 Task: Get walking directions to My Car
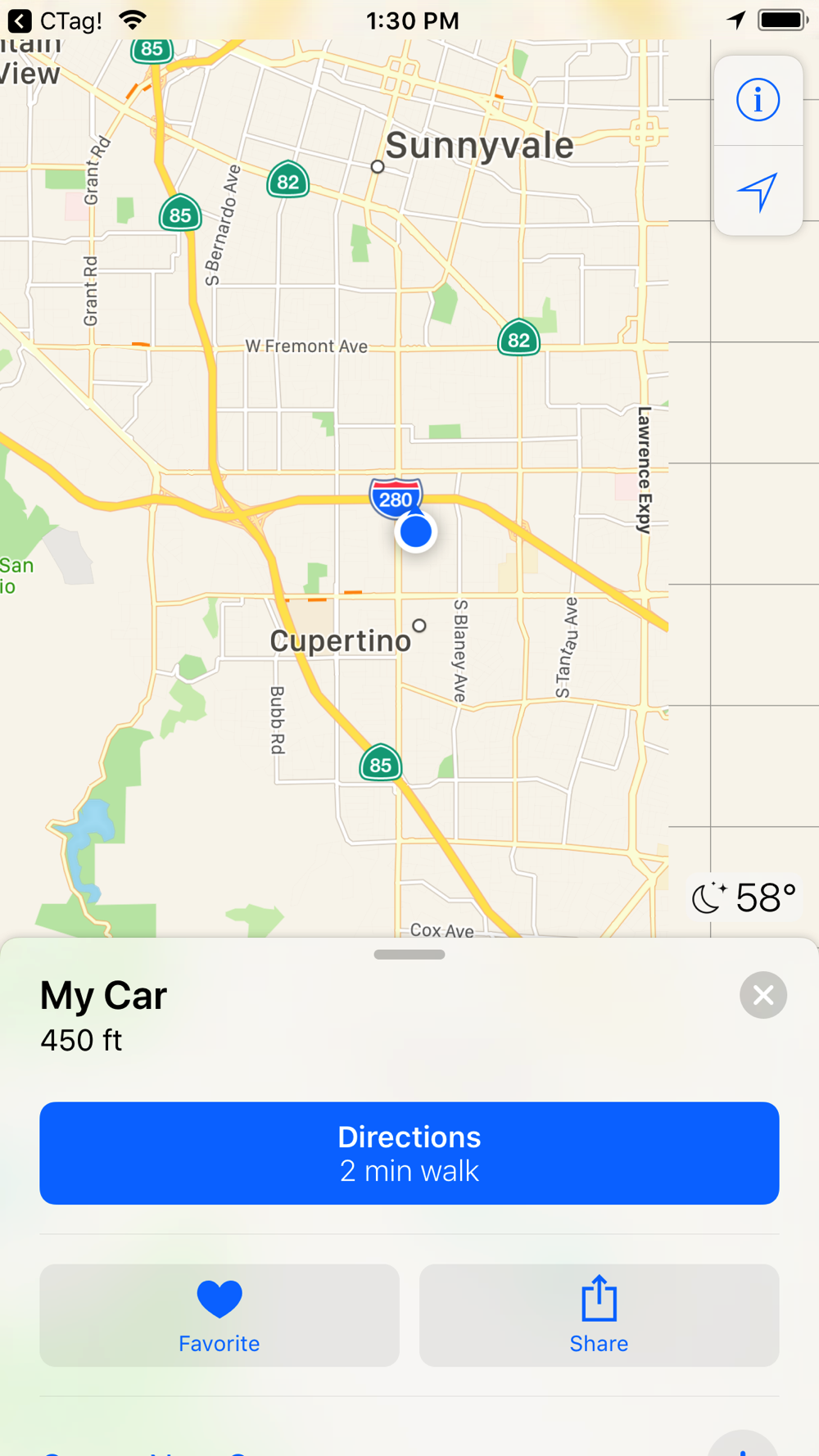coord(409,1153)
